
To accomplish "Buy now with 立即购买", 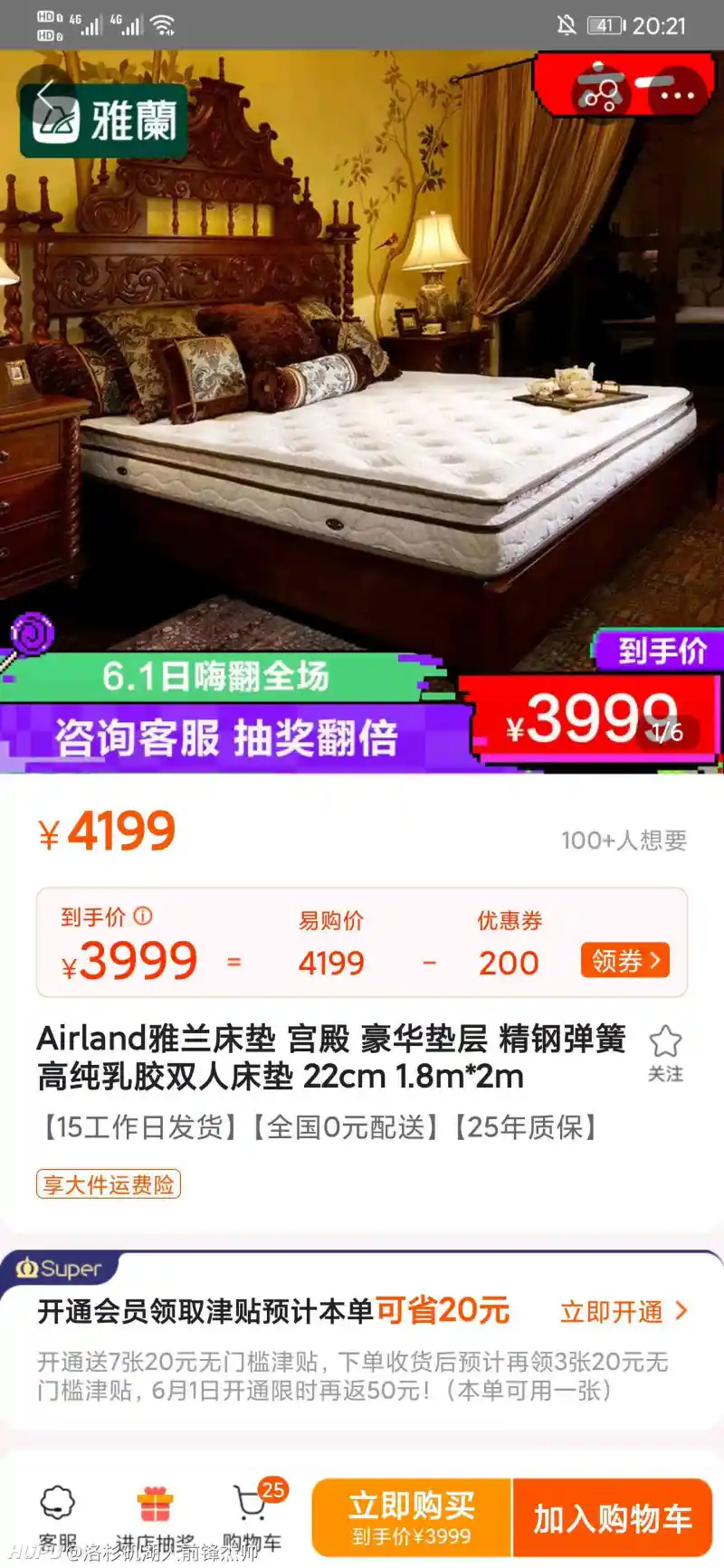I will click(412, 1516).
